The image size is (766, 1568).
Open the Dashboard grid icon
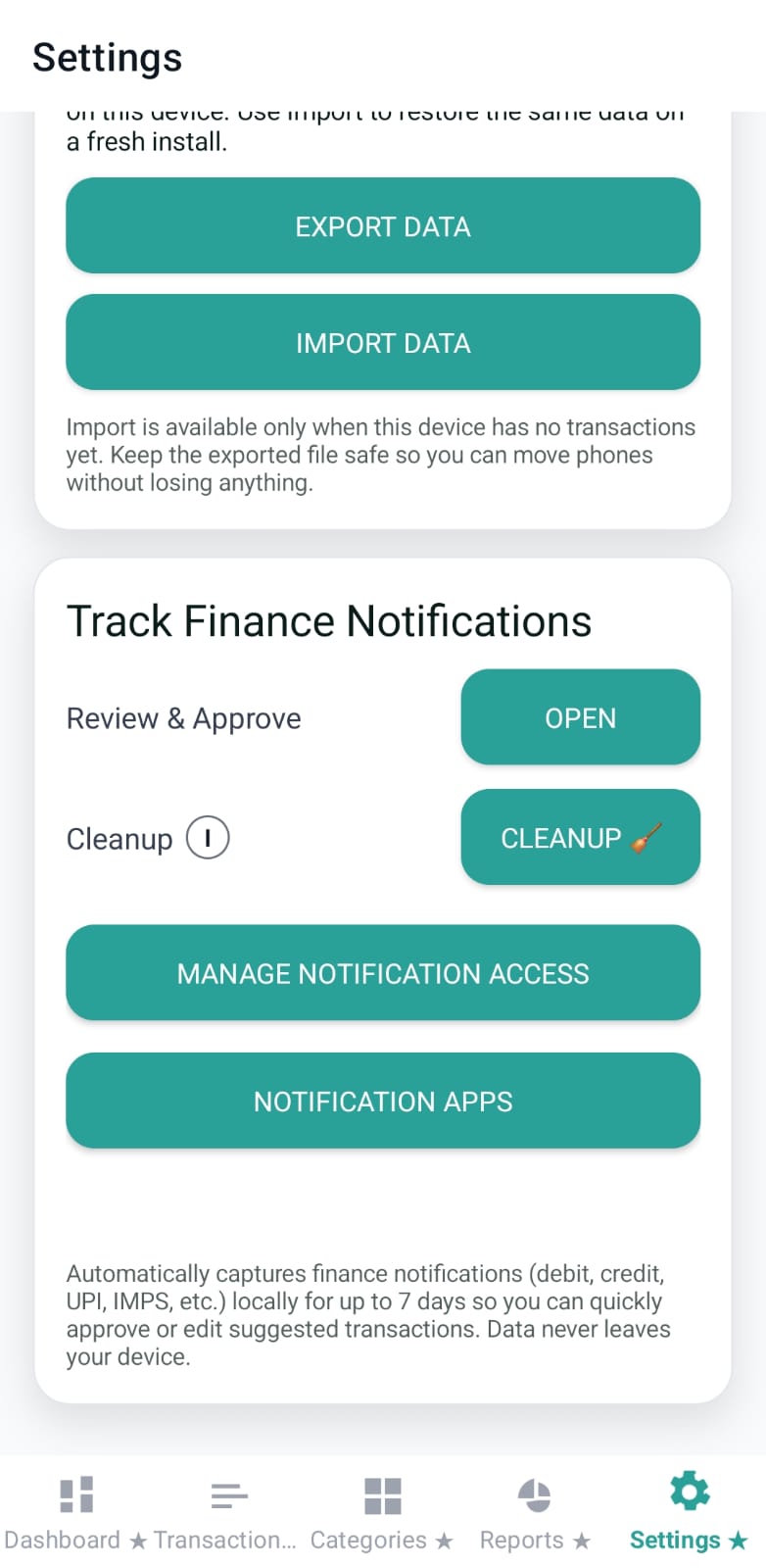pos(76,1494)
